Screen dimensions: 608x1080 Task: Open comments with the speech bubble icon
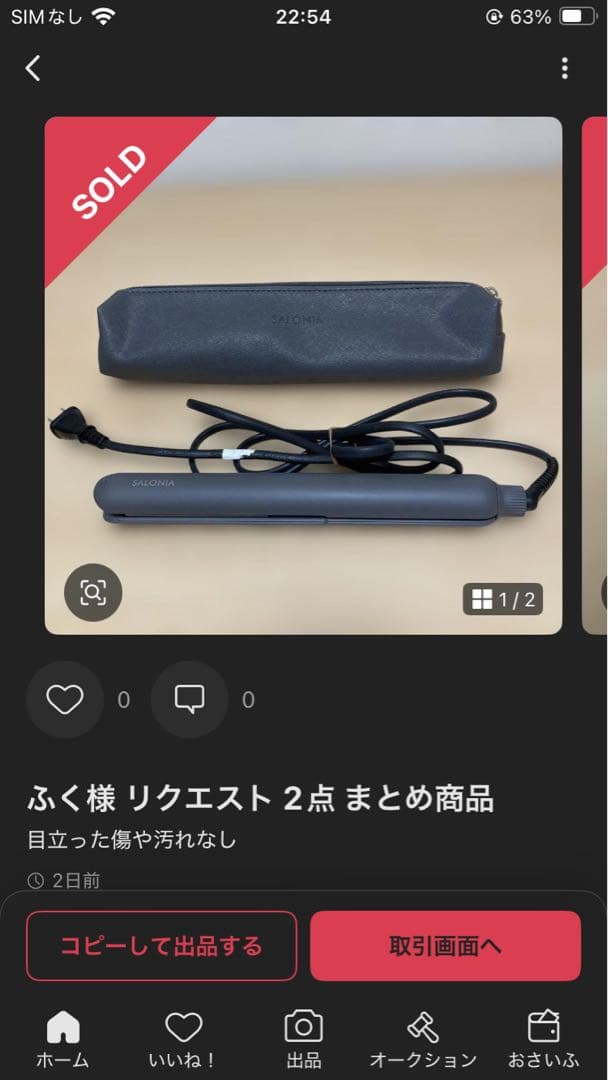[189, 700]
